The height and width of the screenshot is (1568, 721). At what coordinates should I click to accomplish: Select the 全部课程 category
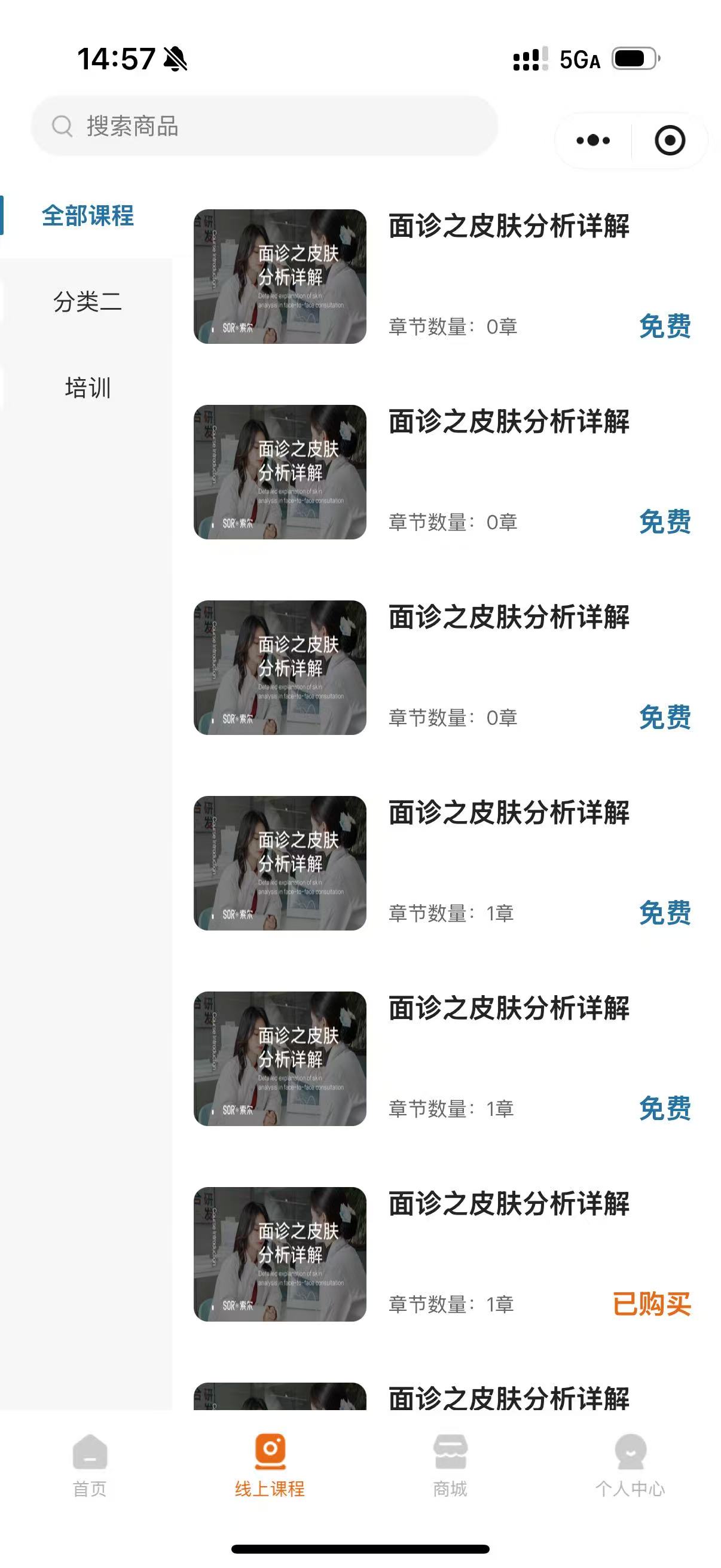[88, 215]
